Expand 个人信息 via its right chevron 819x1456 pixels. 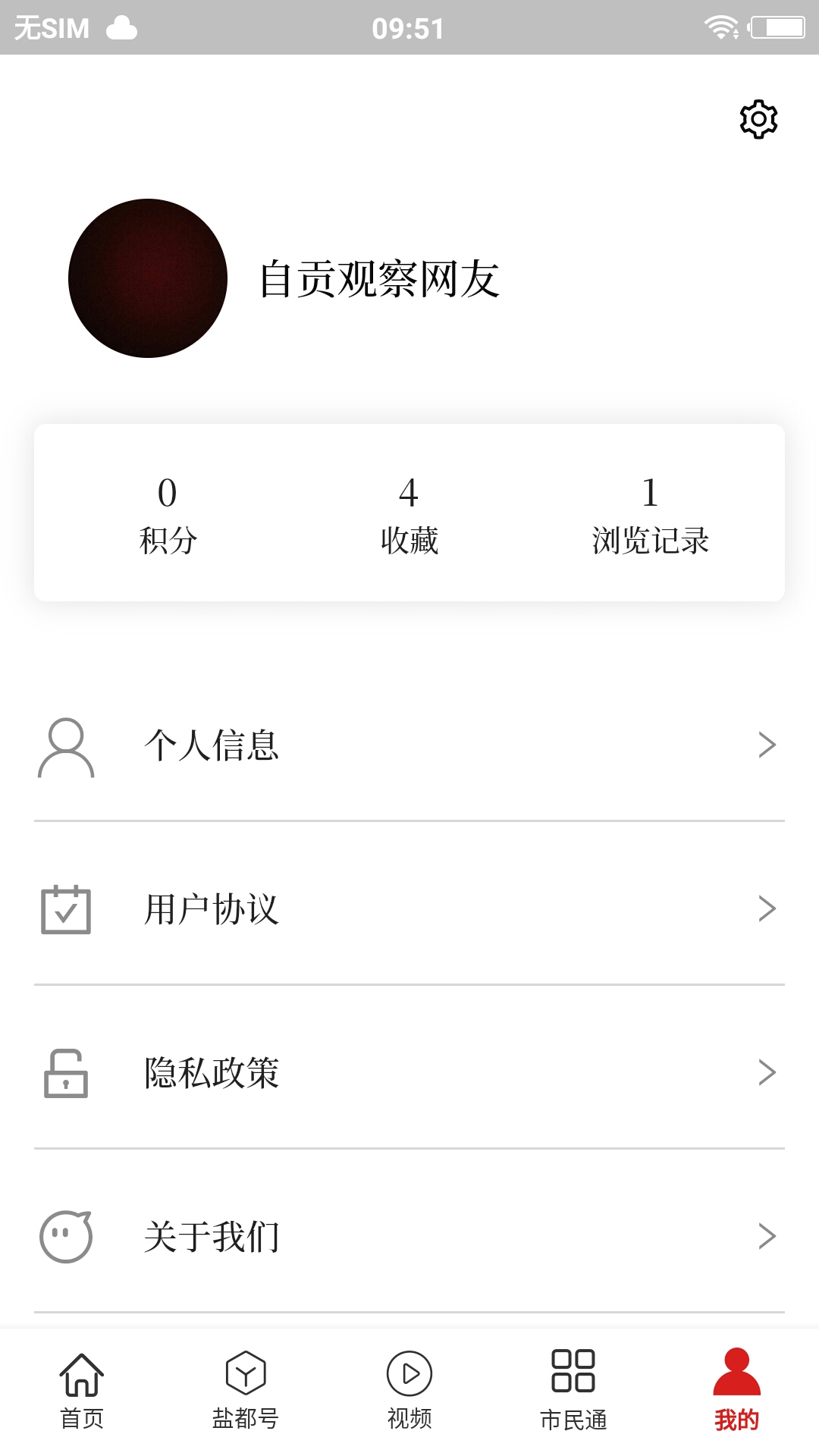point(767,745)
